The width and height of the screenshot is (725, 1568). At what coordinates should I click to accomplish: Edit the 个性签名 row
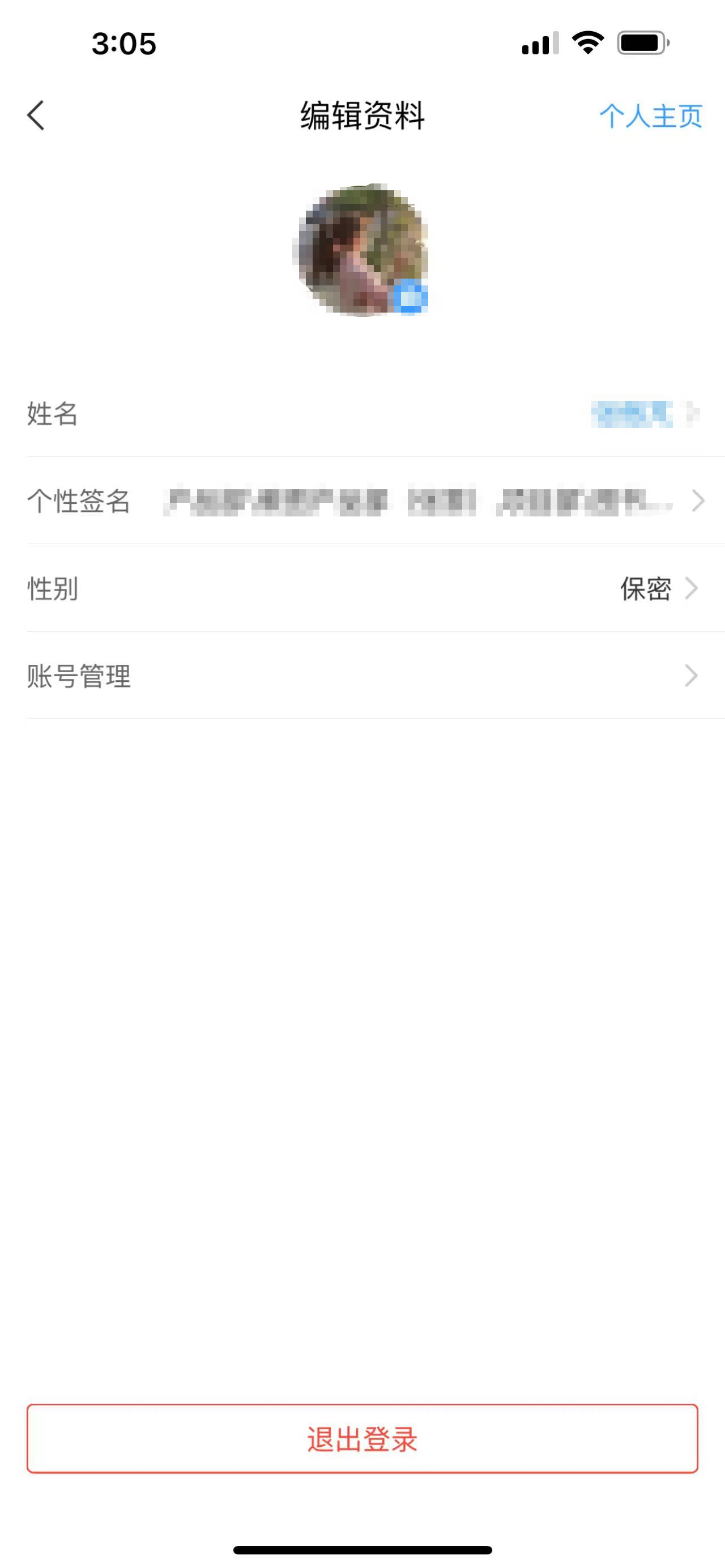(362, 501)
